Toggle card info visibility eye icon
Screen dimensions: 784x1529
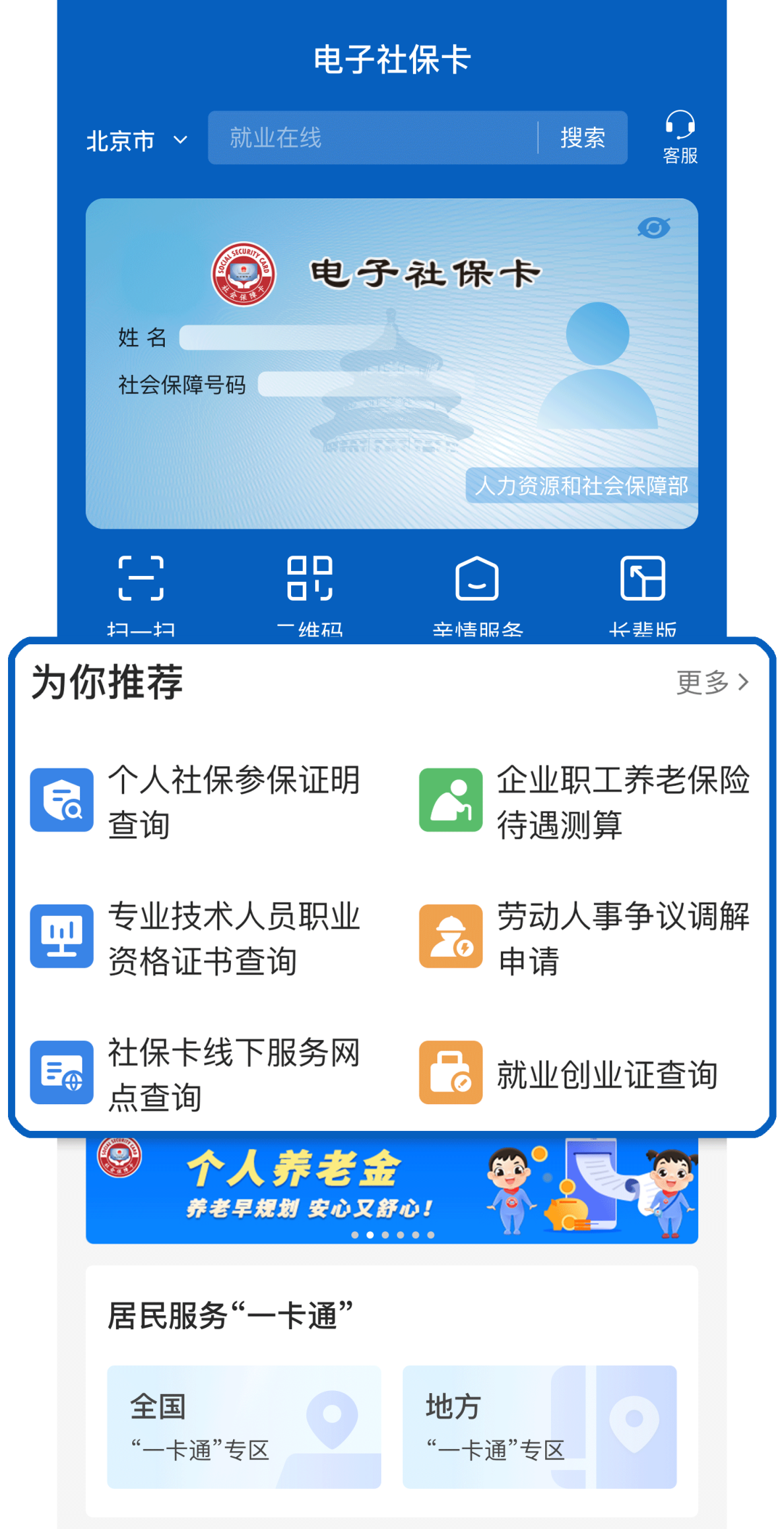(654, 228)
